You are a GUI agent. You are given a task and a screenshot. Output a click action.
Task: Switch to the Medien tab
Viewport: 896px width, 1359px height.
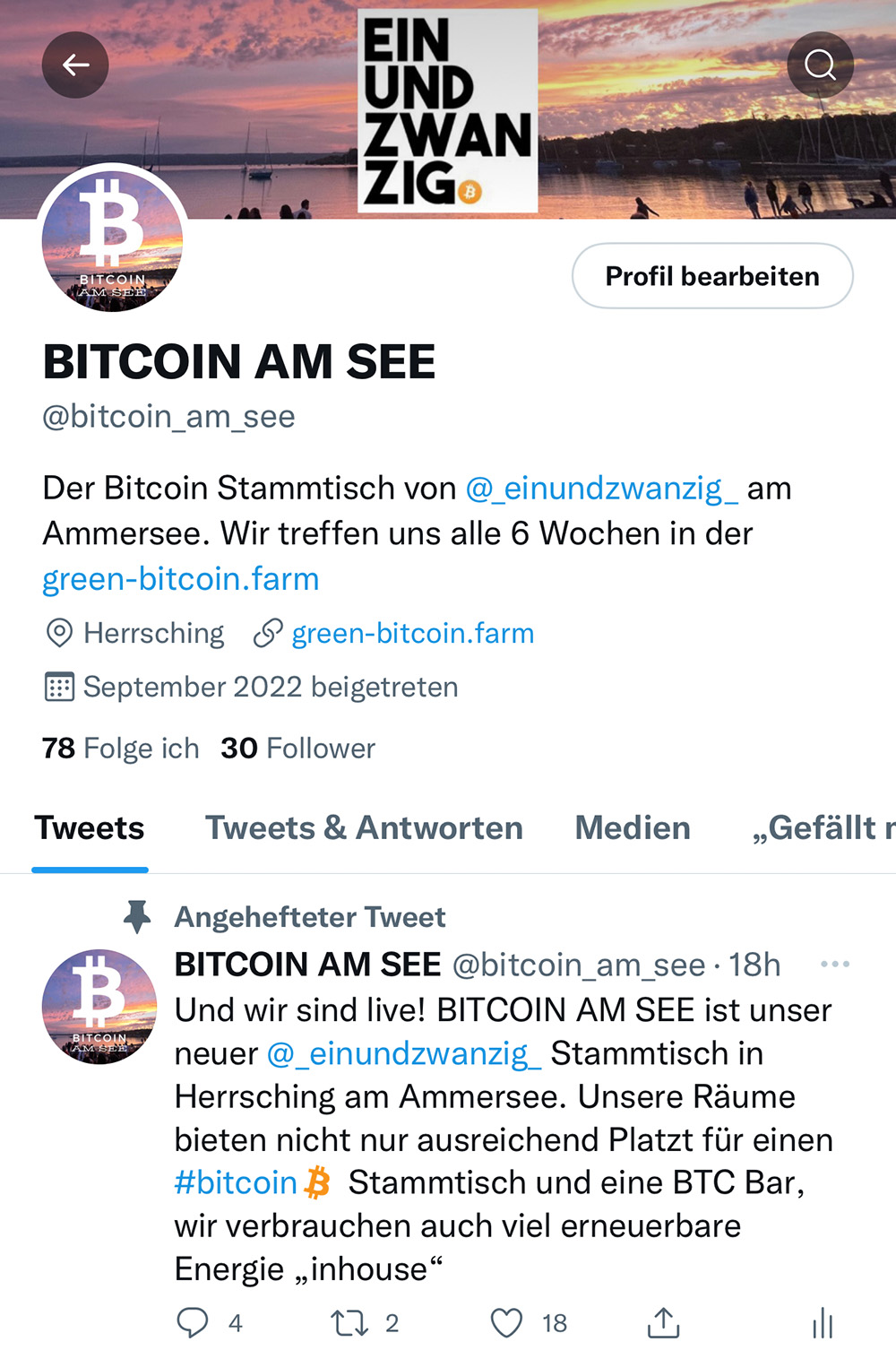tap(633, 827)
